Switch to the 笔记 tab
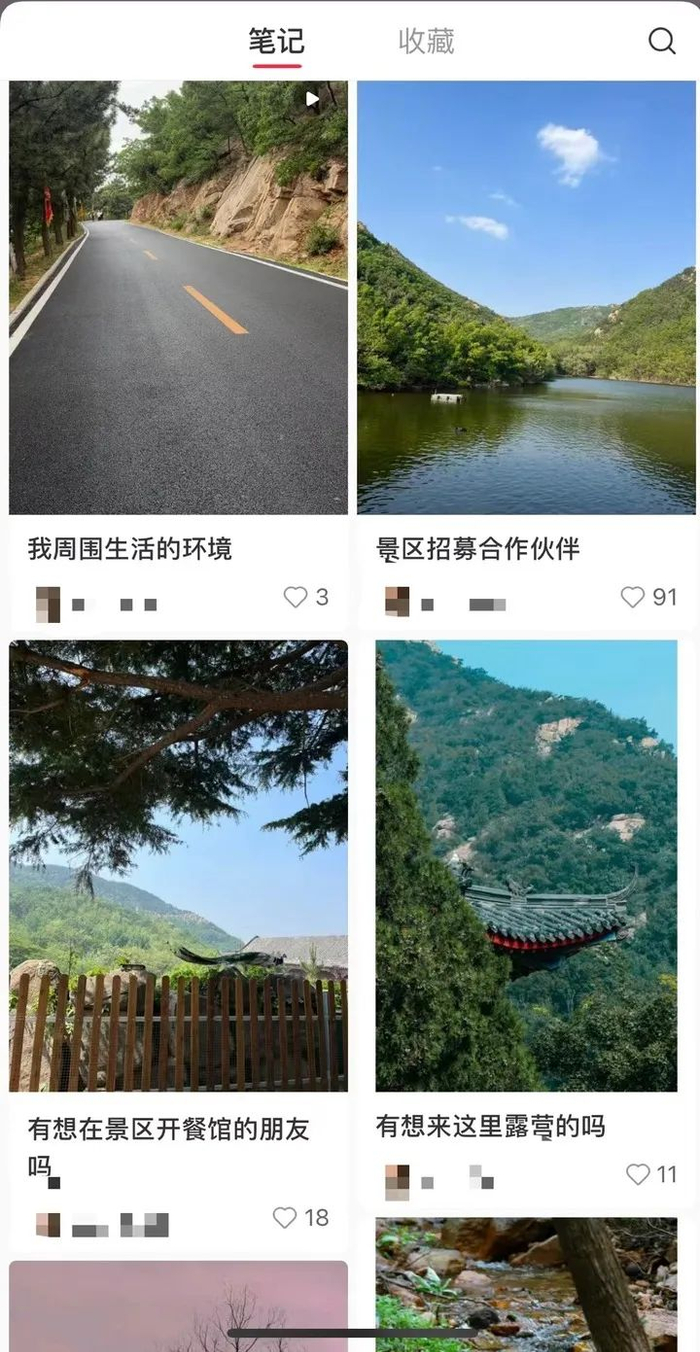 click(x=276, y=42)
